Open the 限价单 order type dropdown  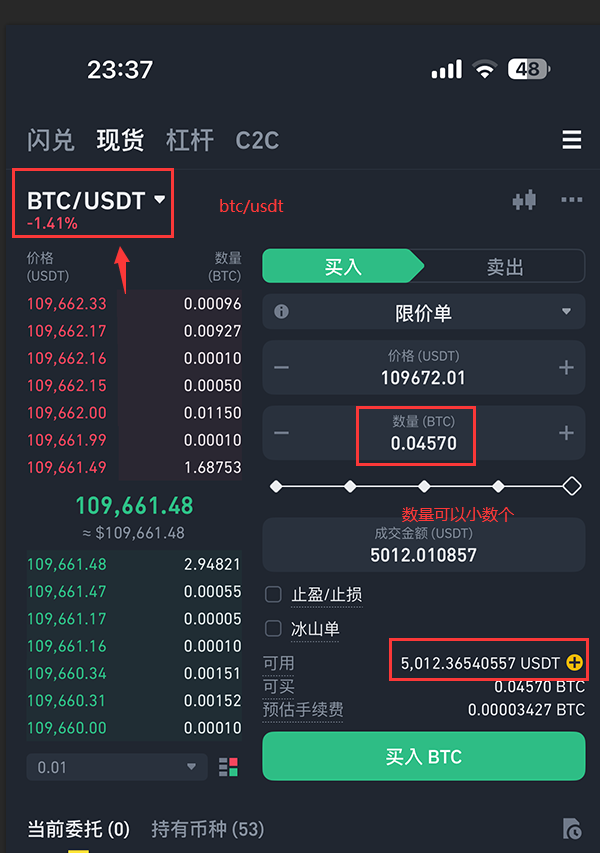423,313
